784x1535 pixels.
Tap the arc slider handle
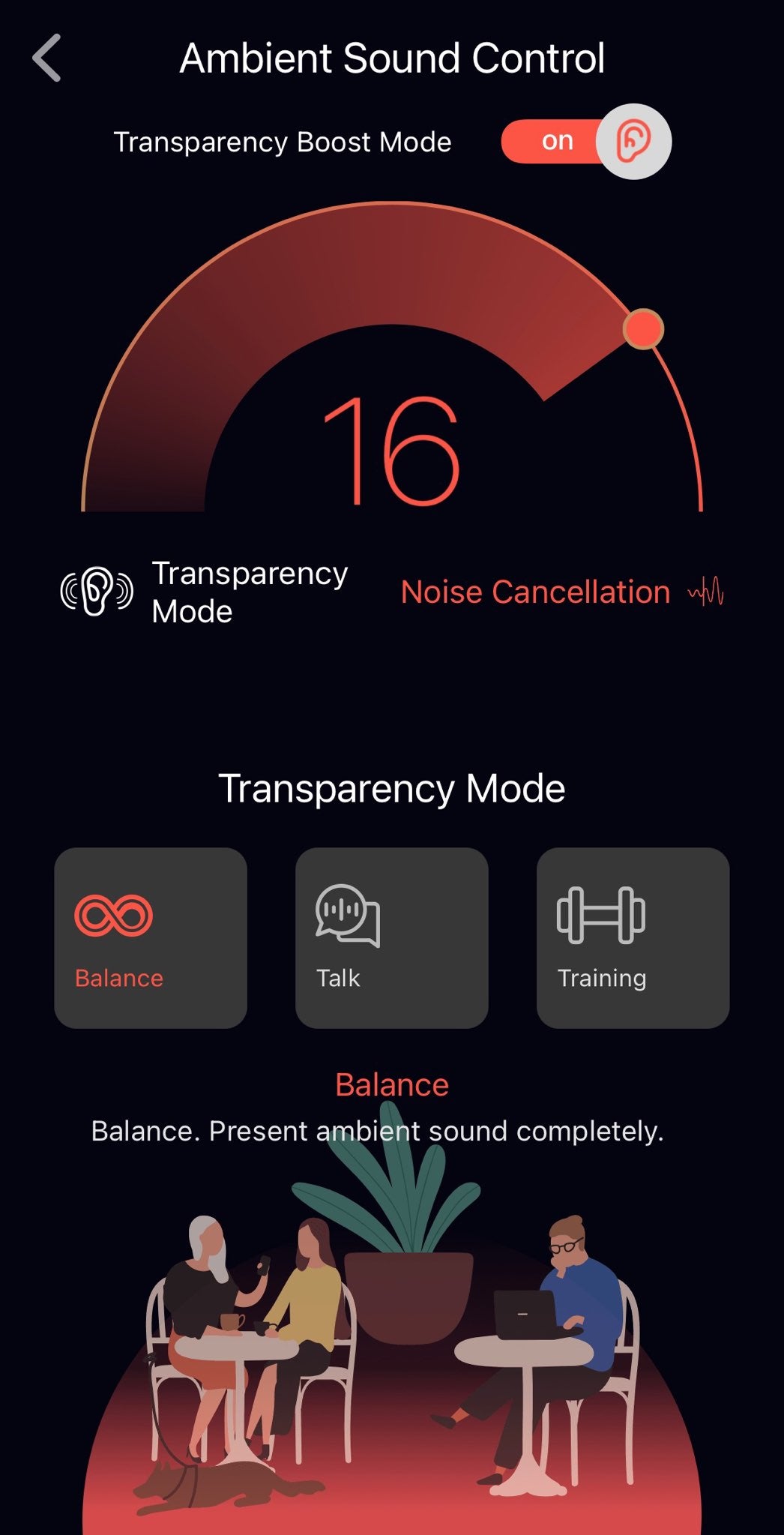[643, 328]
